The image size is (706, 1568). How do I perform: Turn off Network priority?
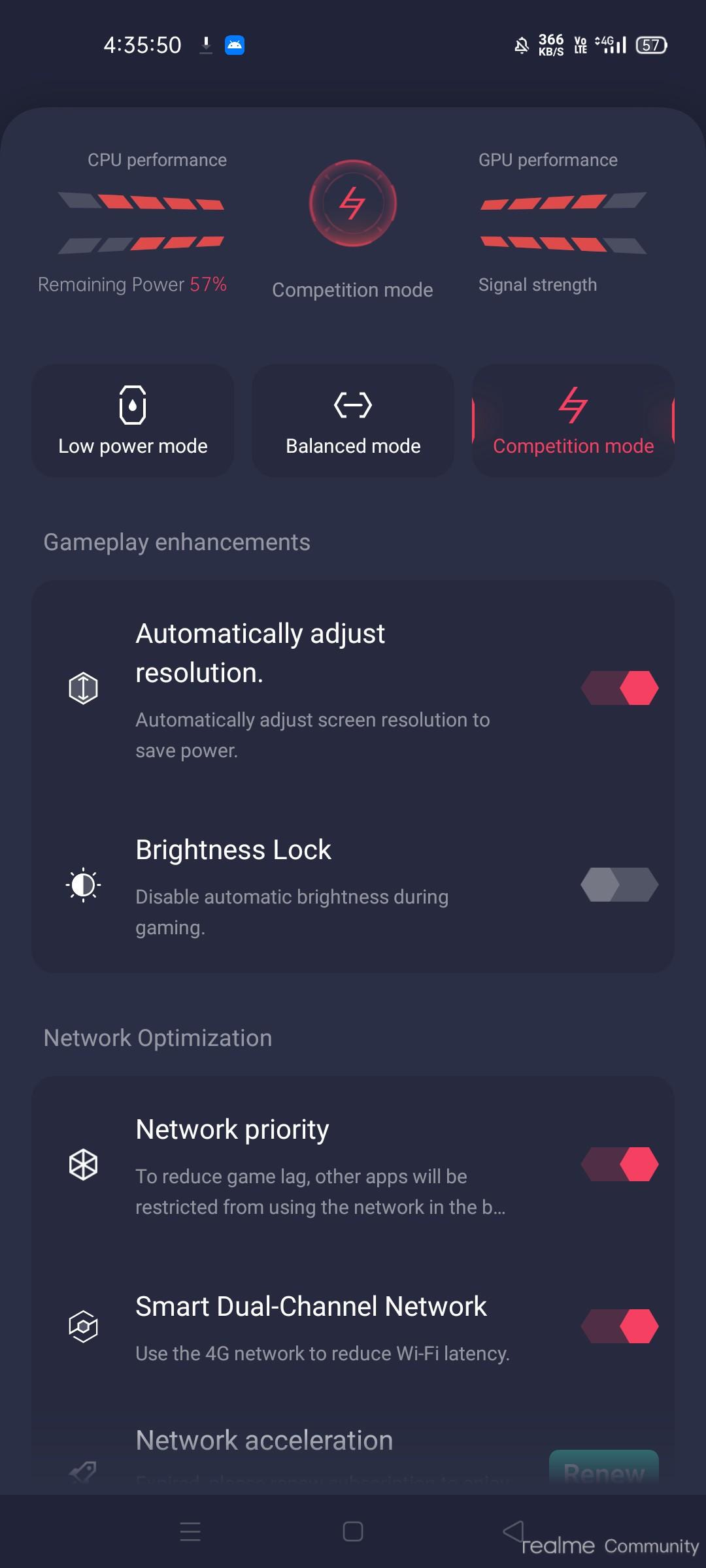(x=619, y=1164)
